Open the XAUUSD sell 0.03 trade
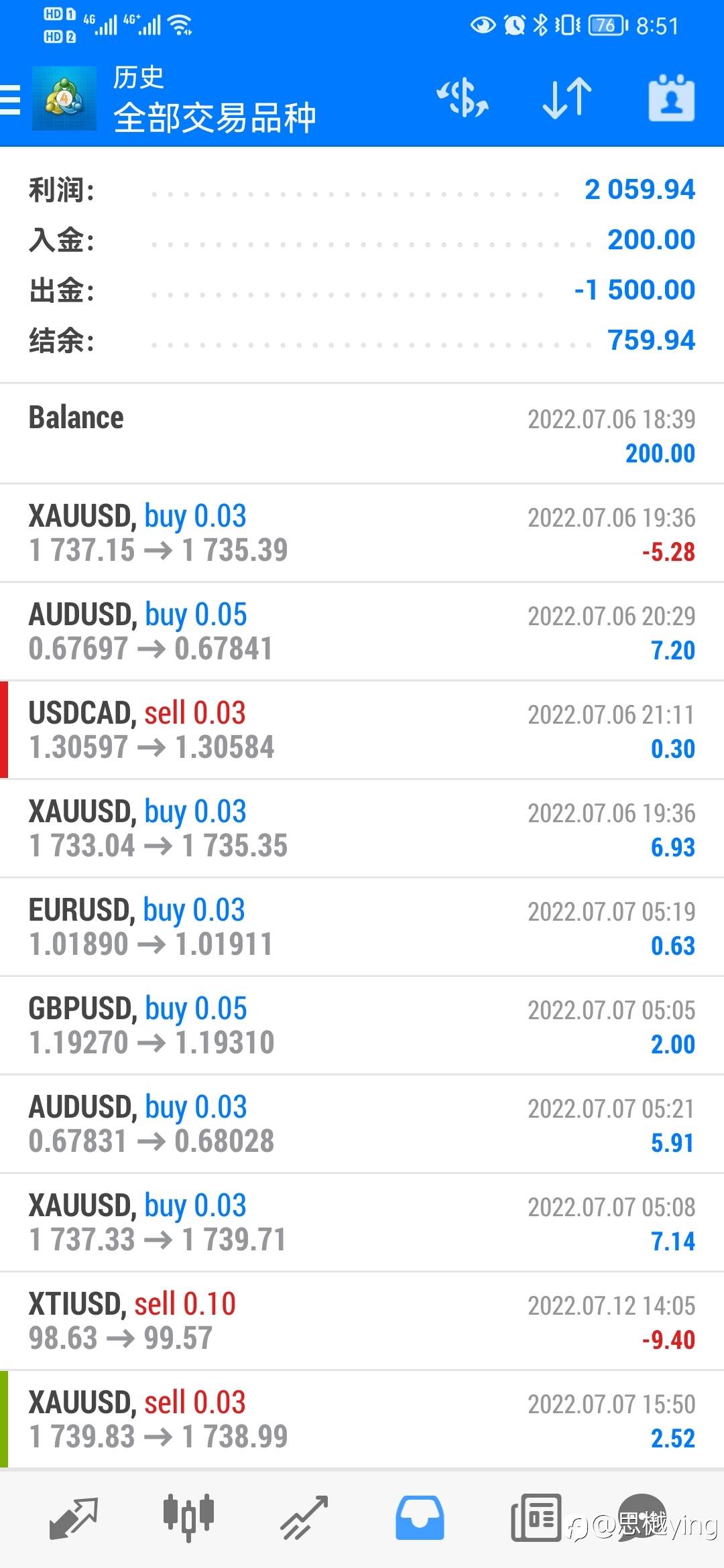Screen dimensions: 724x1568 click(362, 1419)
